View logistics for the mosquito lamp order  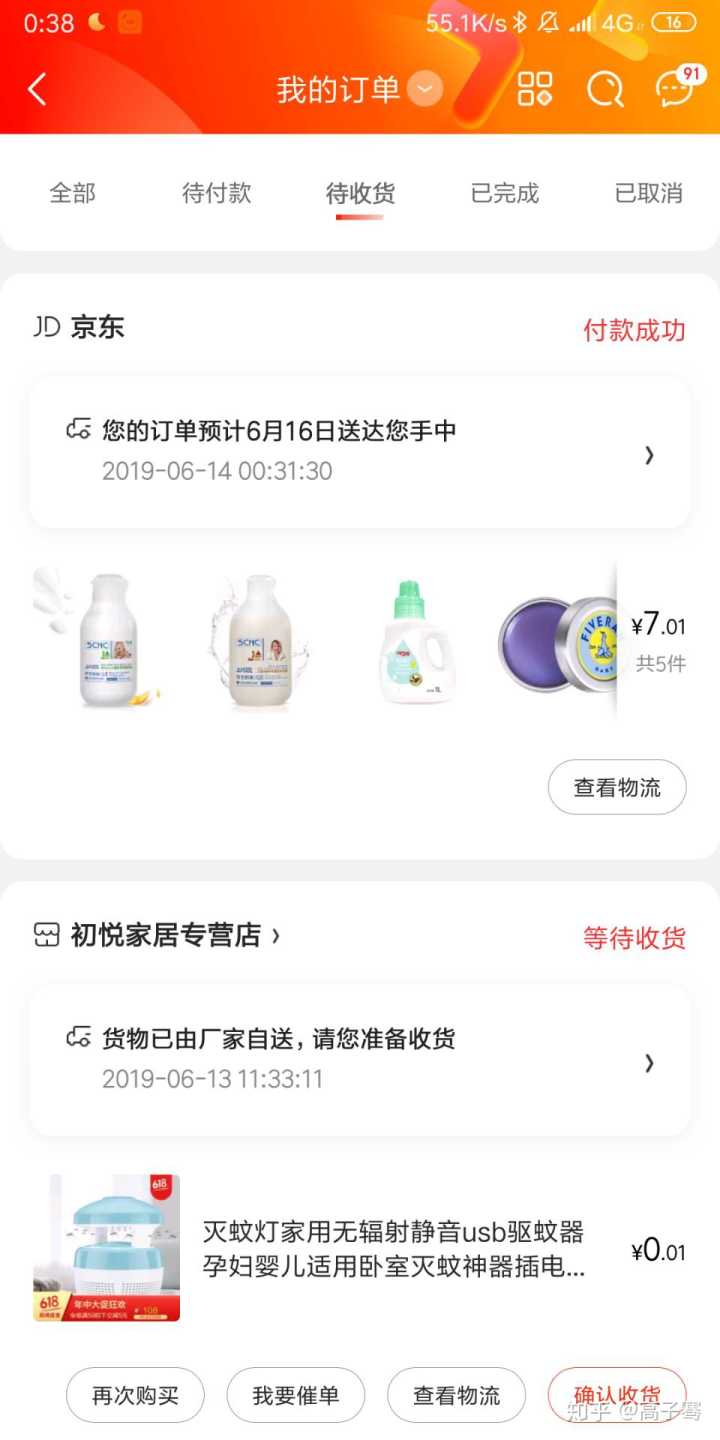pyautogui.click(x=456, y=1395)
